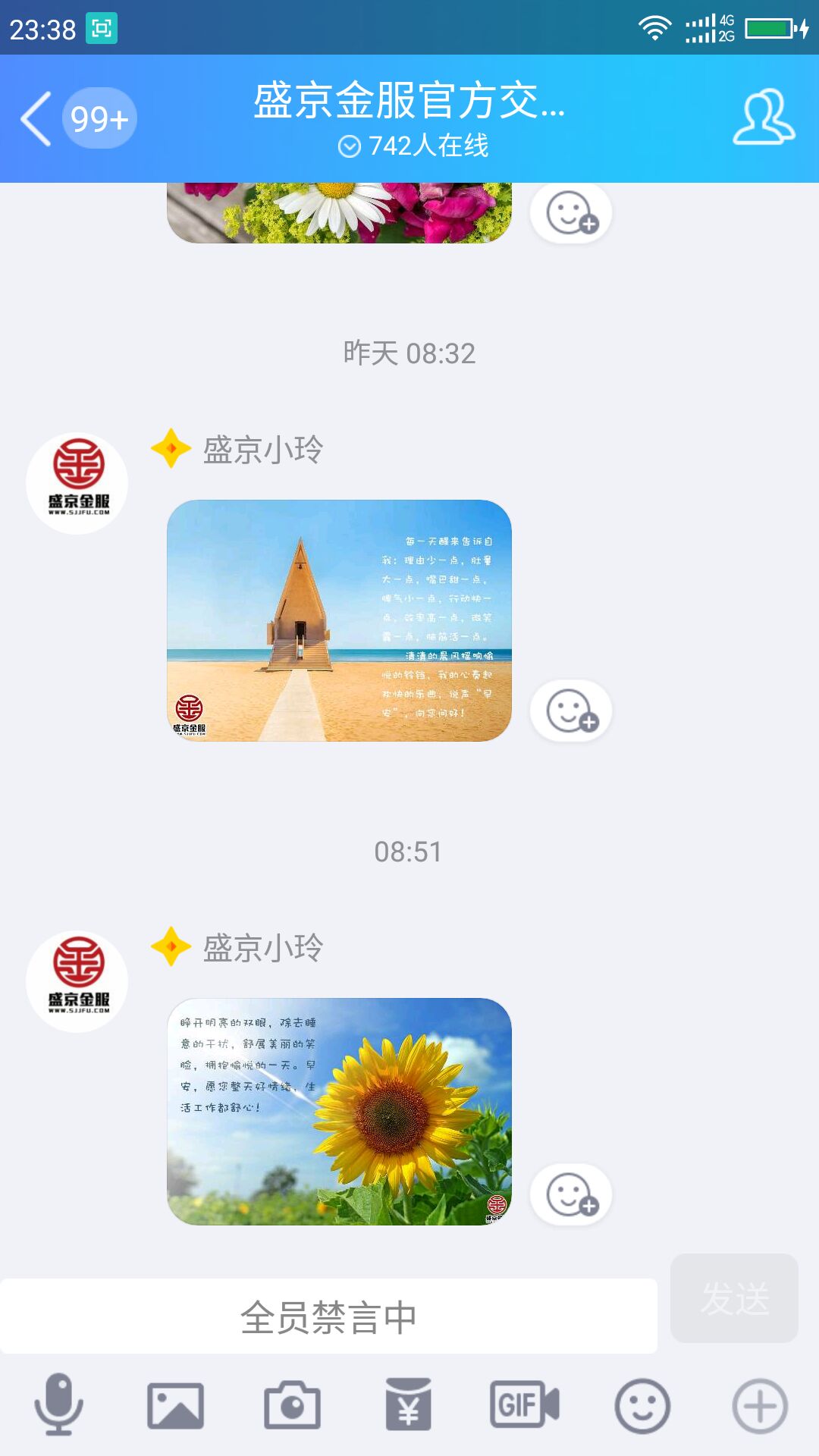The height and width of the screenshot is (1456, 819).
Task: Start a voice message with the microphone
Action: [x=58, y=1405]
